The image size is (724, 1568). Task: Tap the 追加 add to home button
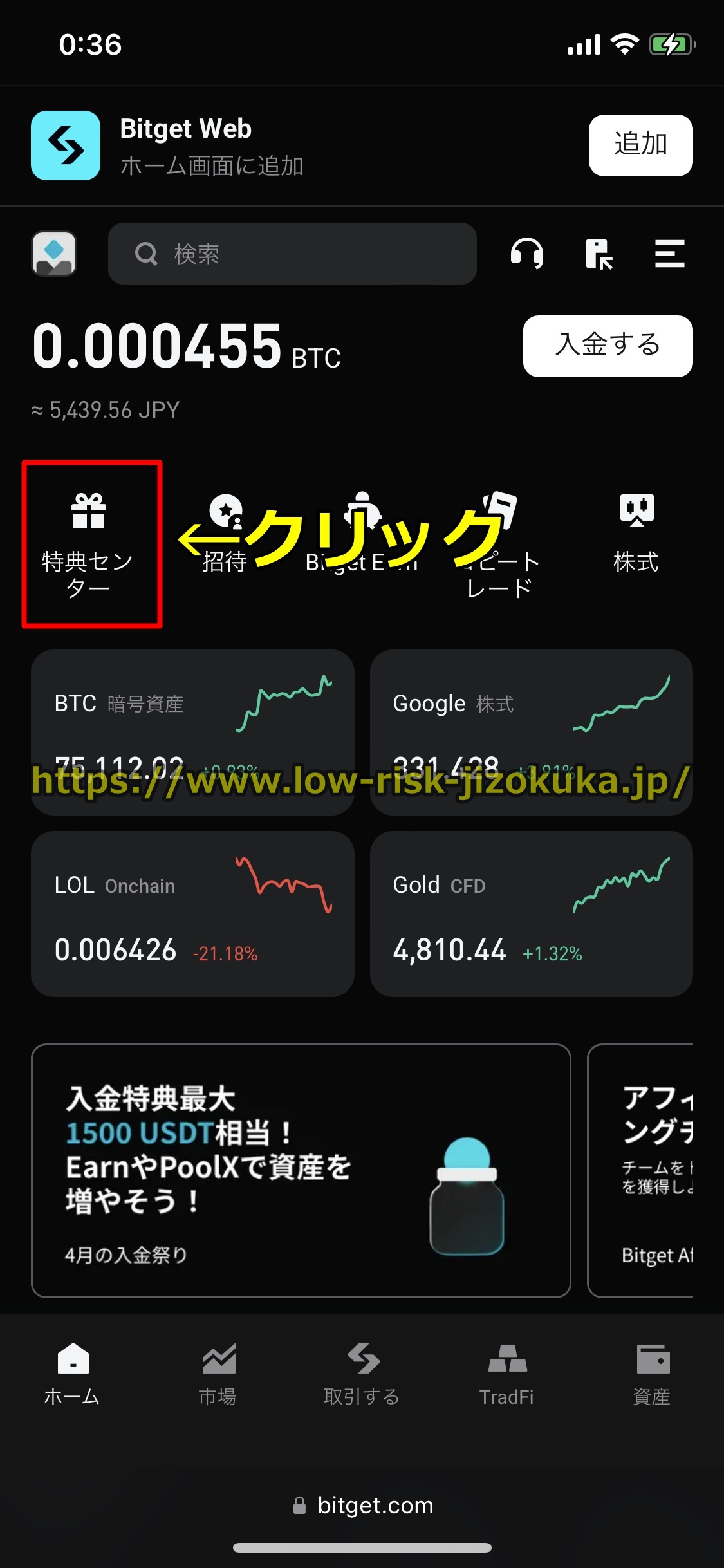click(x=640, y=145)
